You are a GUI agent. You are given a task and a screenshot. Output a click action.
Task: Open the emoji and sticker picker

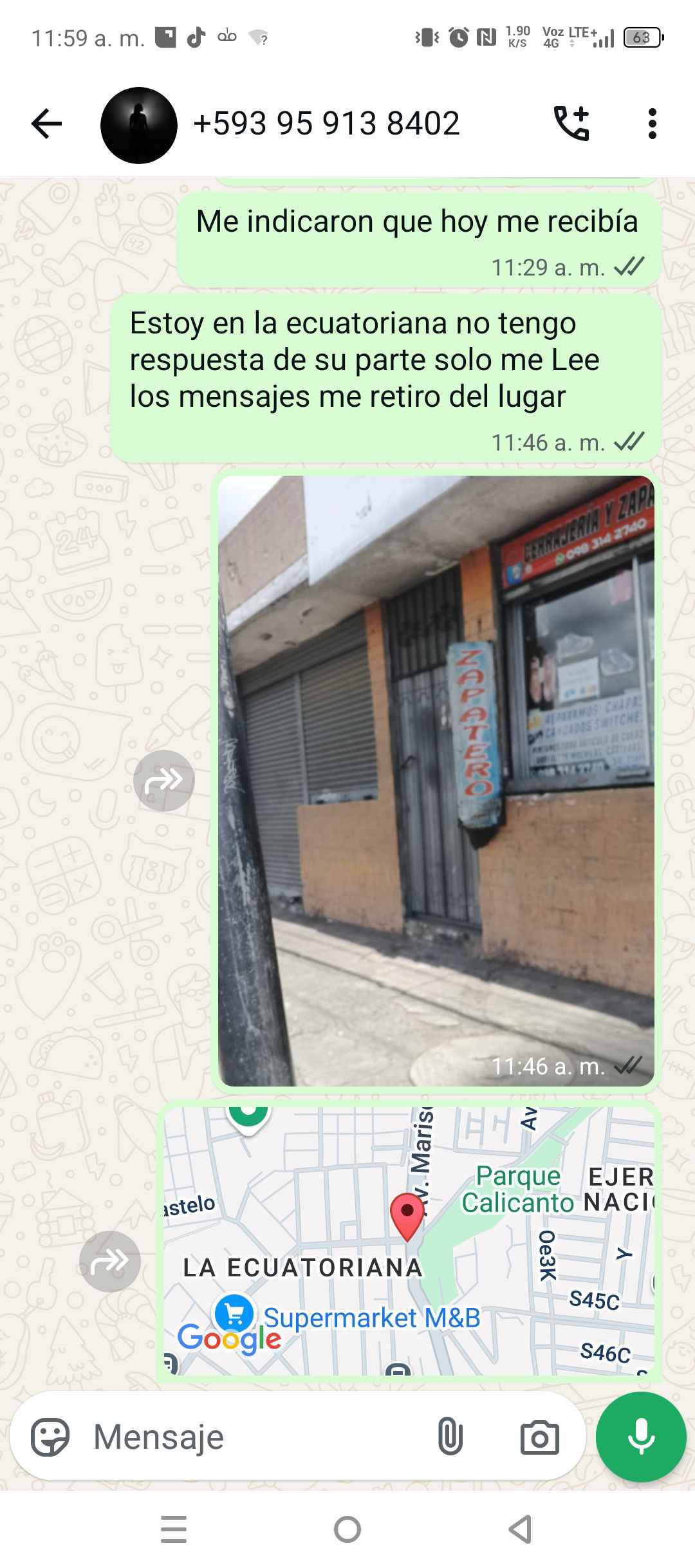click(x=50, y=1437)
